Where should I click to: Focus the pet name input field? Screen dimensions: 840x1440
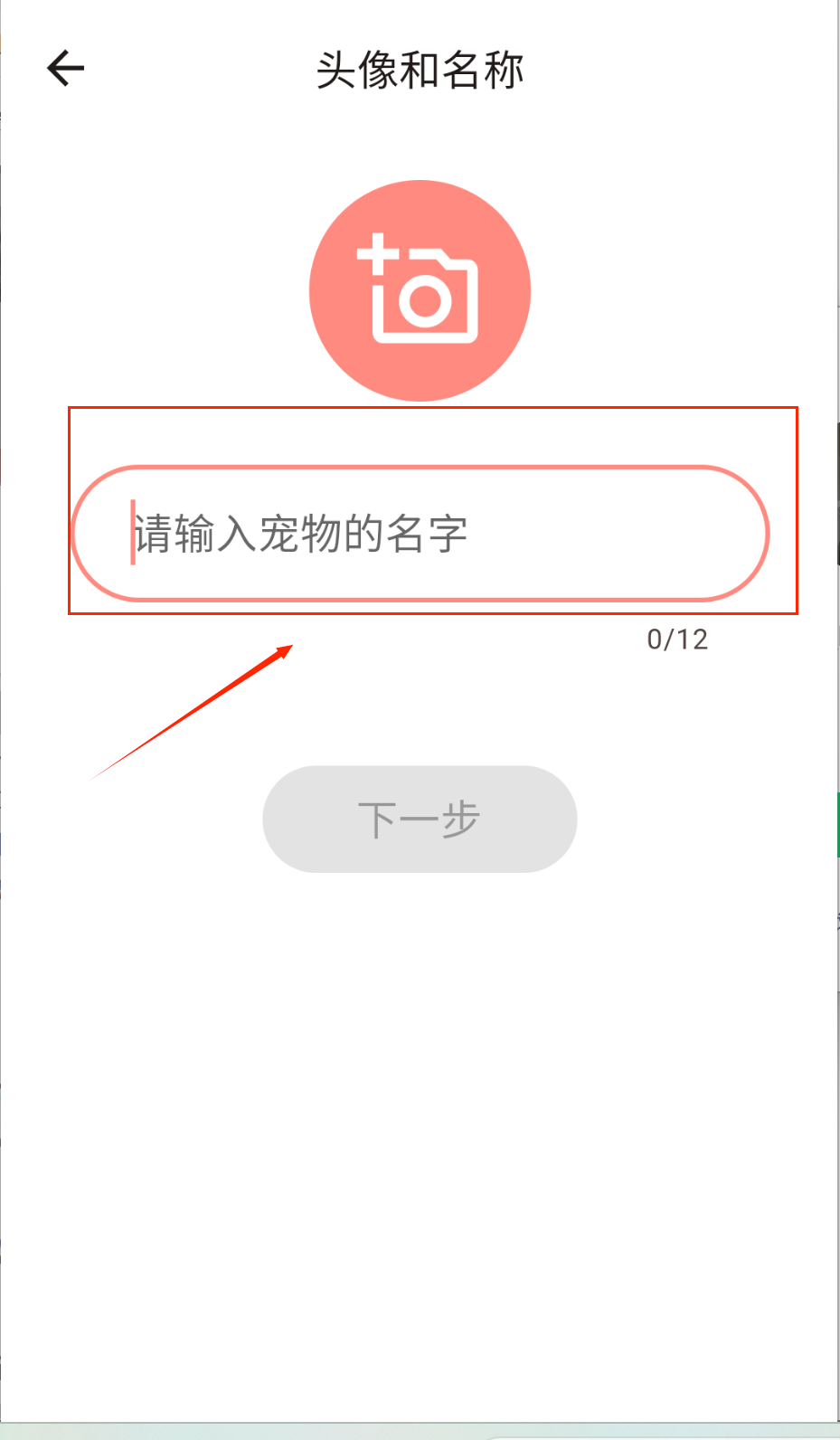420,533
